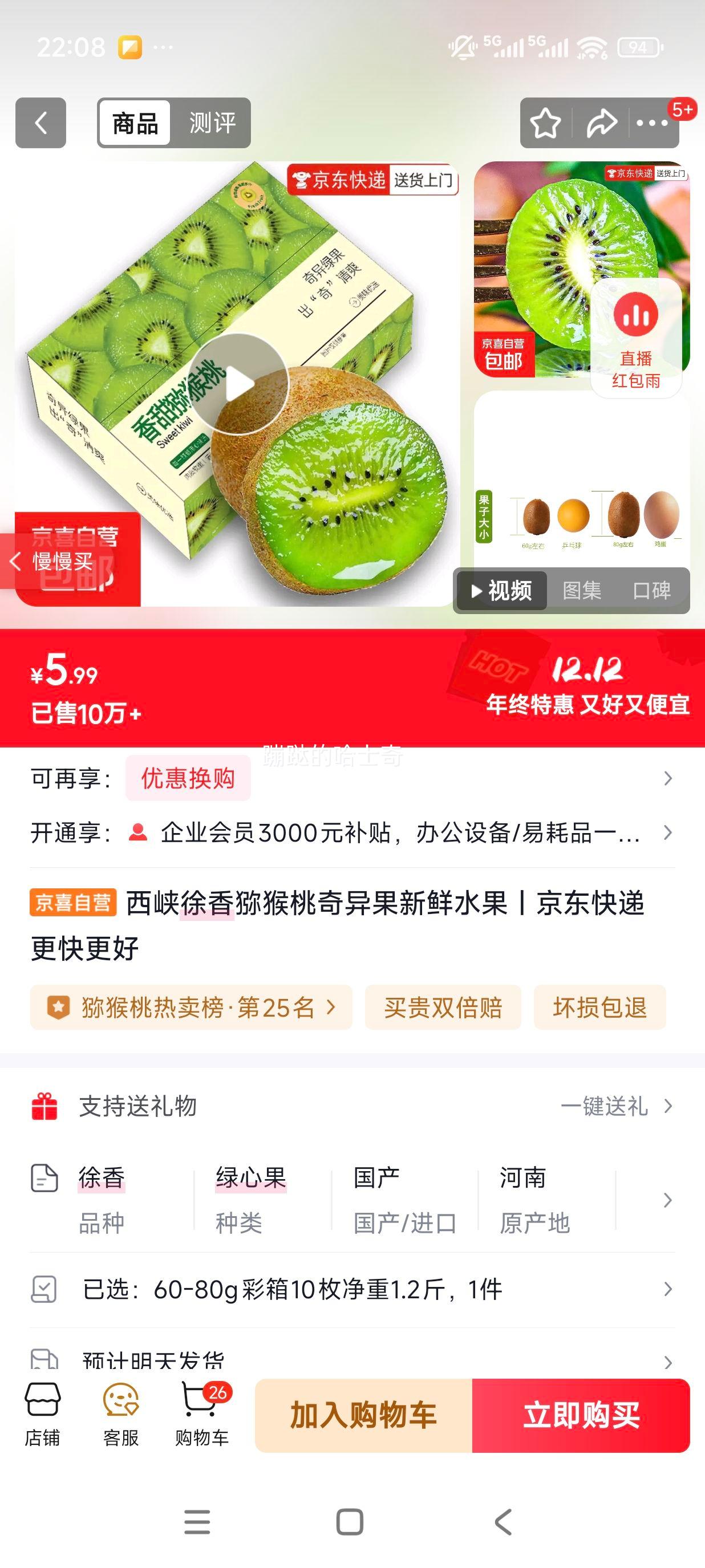The image size is (705, 1568).
Task: Tap 立即购买 to buy now
Action: [x=581, y=1415]
